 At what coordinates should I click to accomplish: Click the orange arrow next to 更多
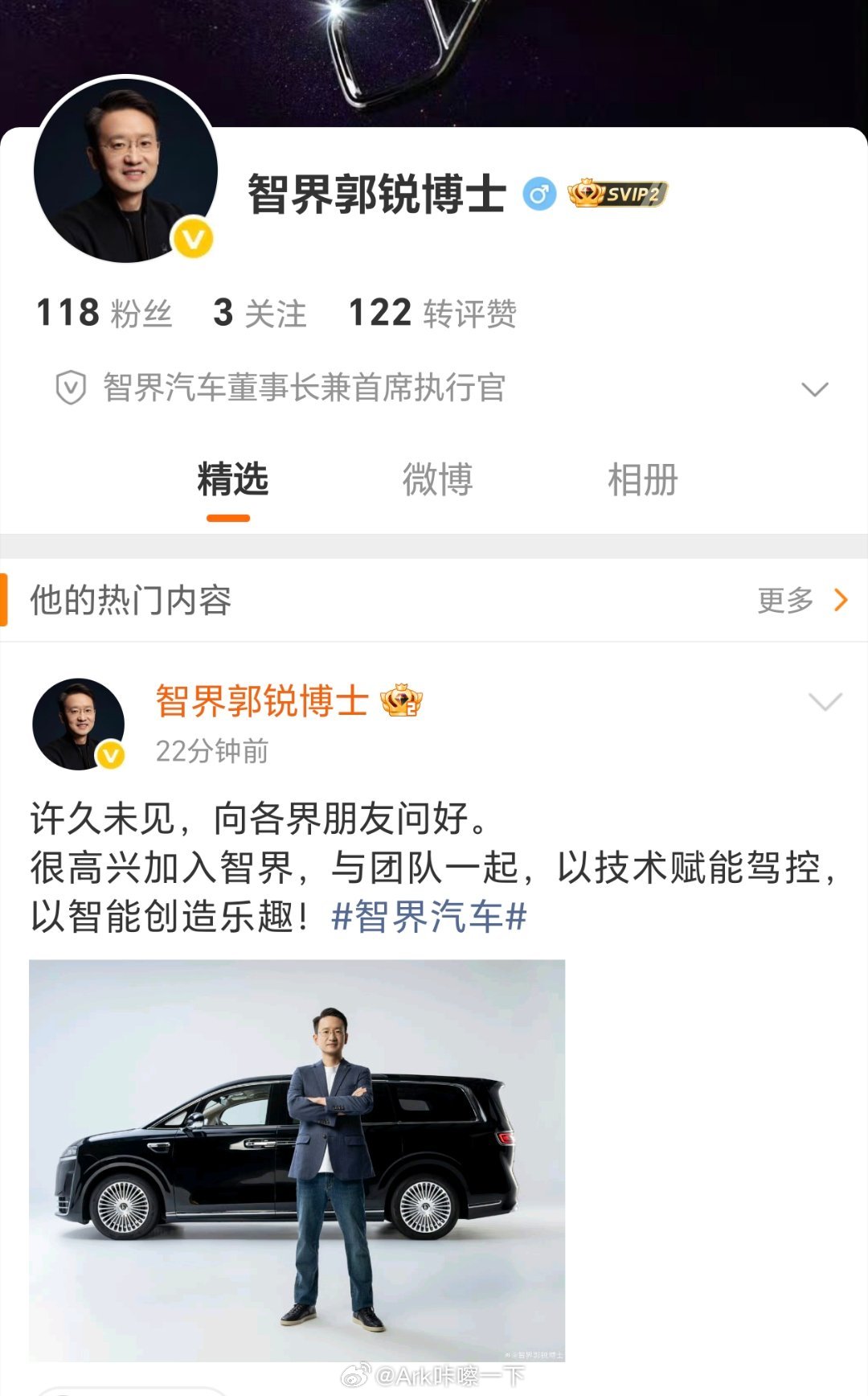tap(839, 598)
